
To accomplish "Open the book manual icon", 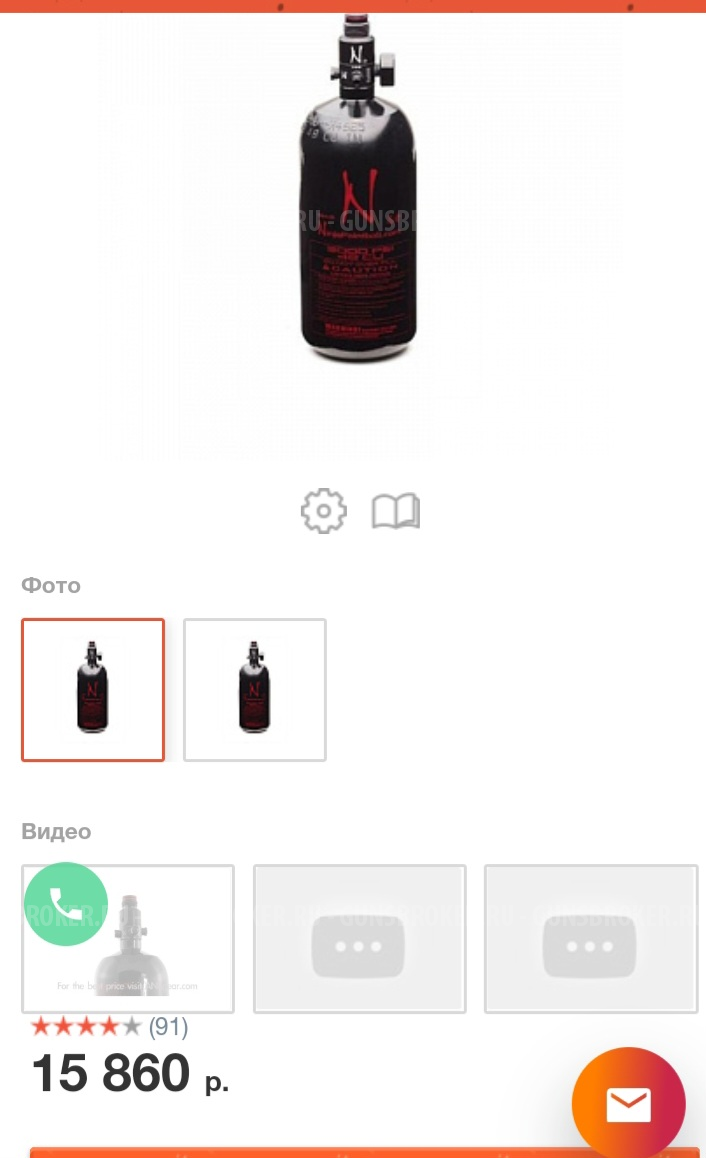I will [396, 512].
